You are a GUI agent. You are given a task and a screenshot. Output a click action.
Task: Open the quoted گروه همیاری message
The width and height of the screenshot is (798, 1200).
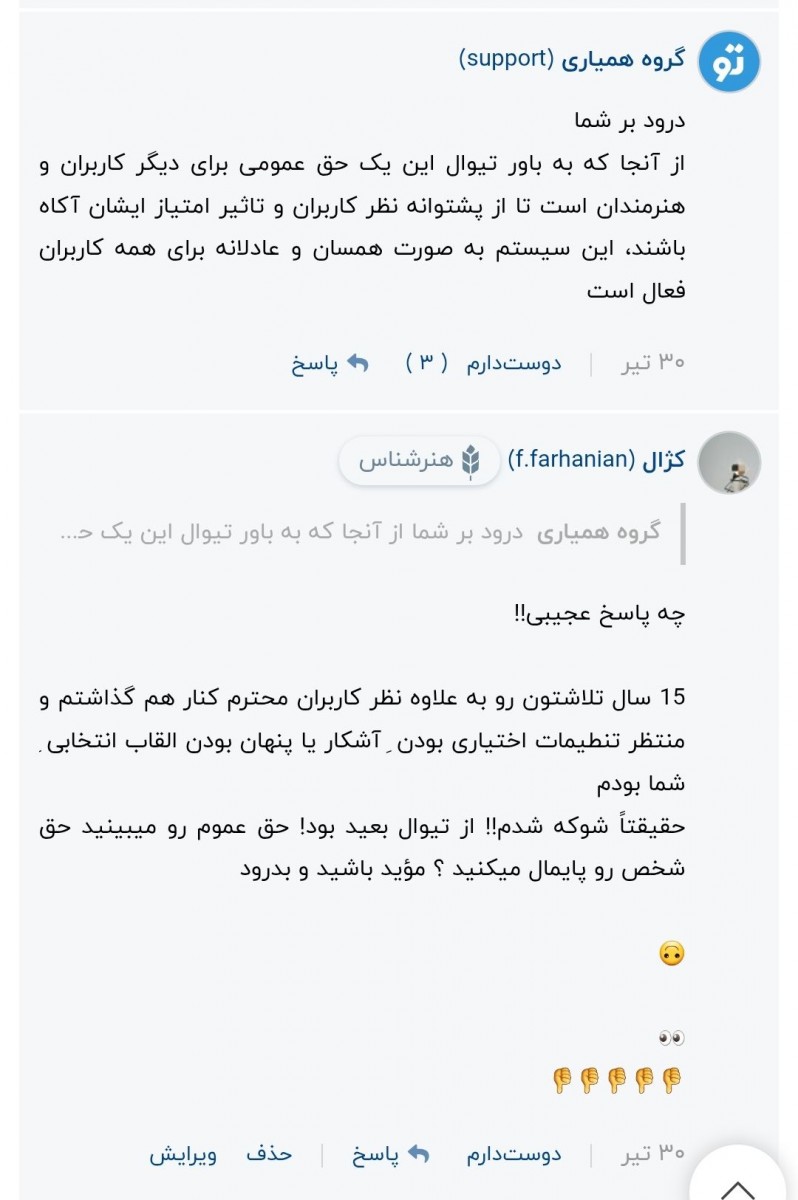pyautogui.click(x=370, y=533)
